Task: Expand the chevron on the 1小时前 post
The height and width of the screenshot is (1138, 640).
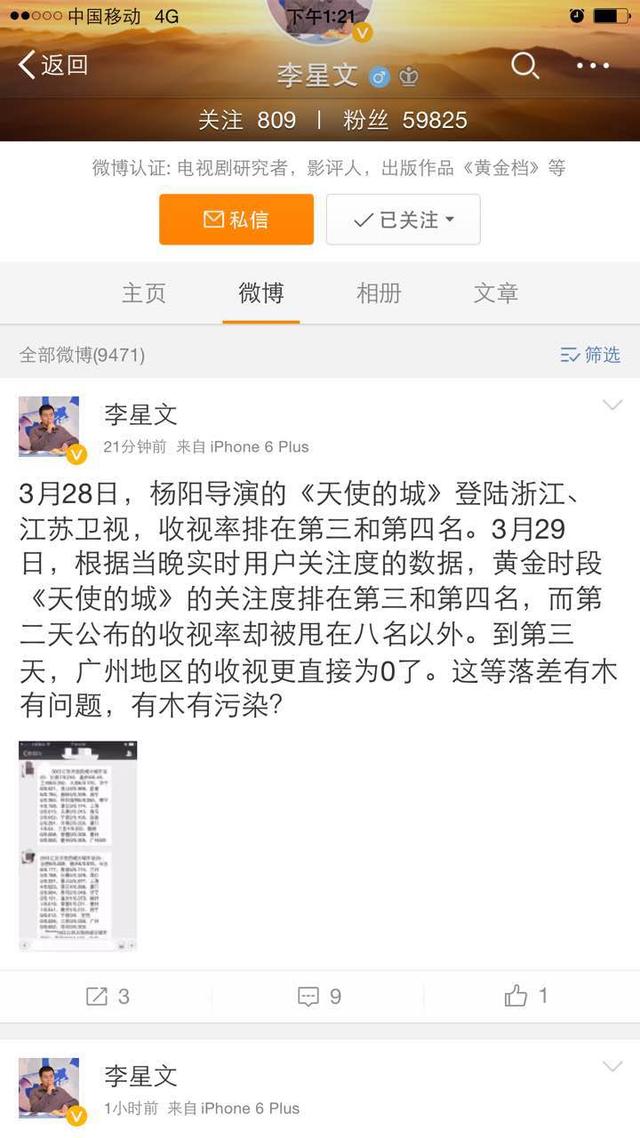Action: pyautogui.click(x=612, y=1067)
